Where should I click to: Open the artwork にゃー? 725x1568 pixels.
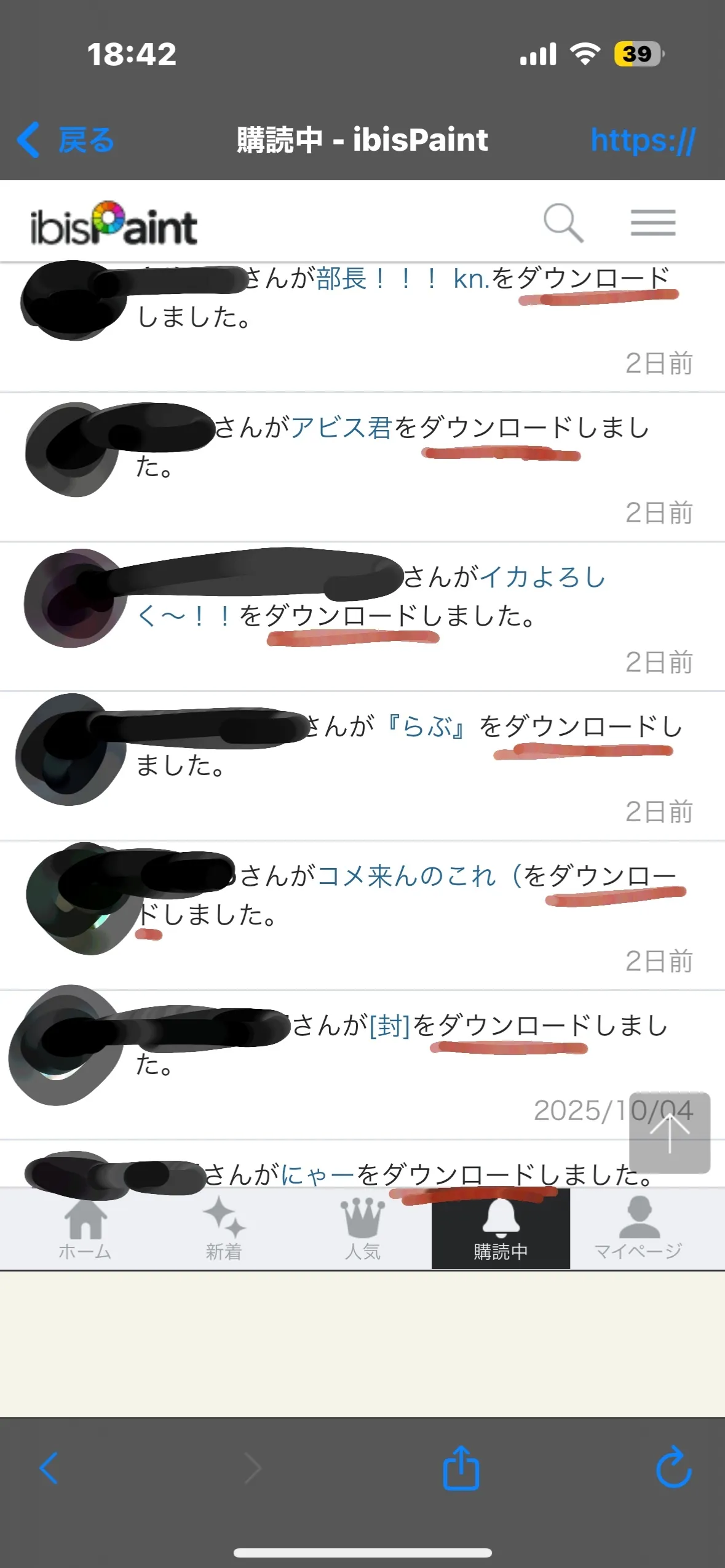(317, 1174)
